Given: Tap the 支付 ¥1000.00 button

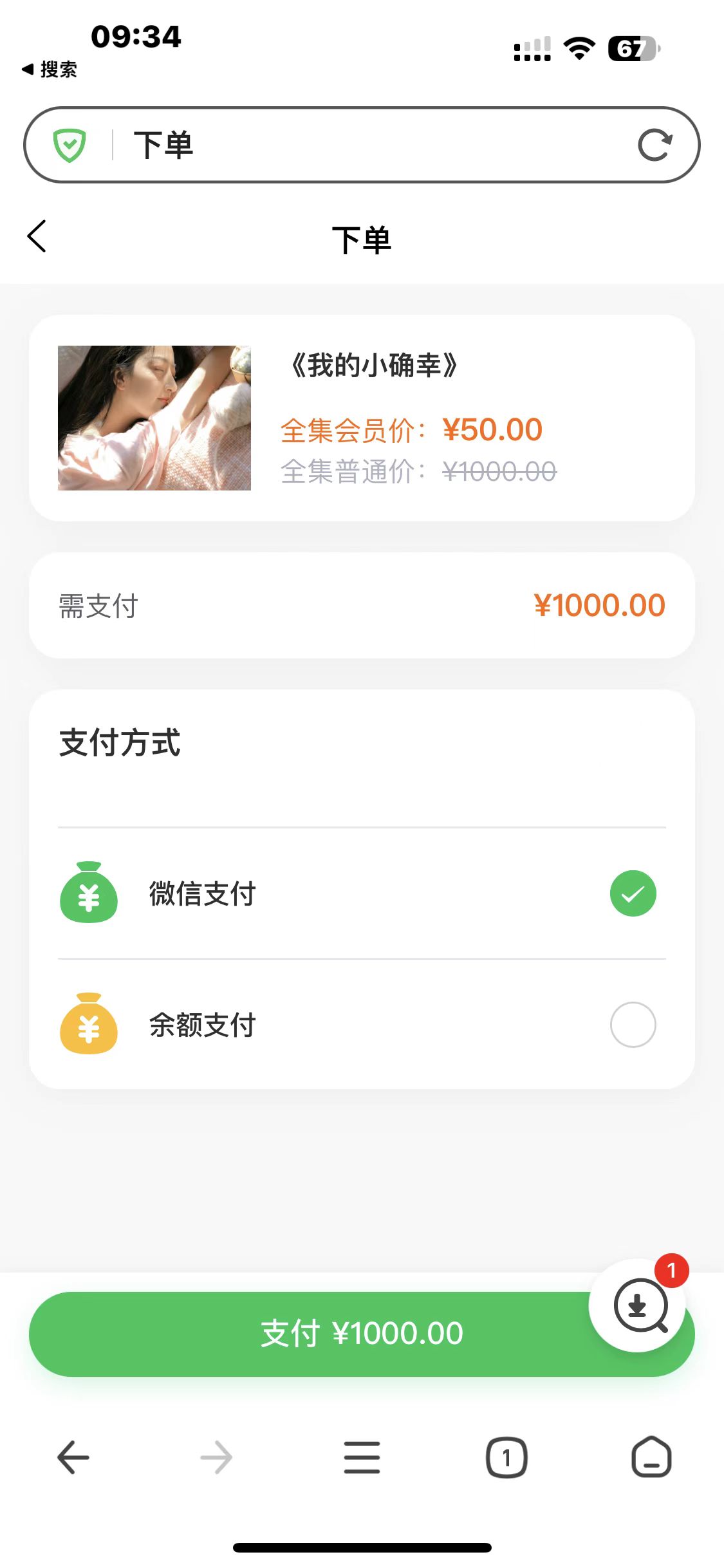Looking at the screenshot, I should click(309, 1334).
